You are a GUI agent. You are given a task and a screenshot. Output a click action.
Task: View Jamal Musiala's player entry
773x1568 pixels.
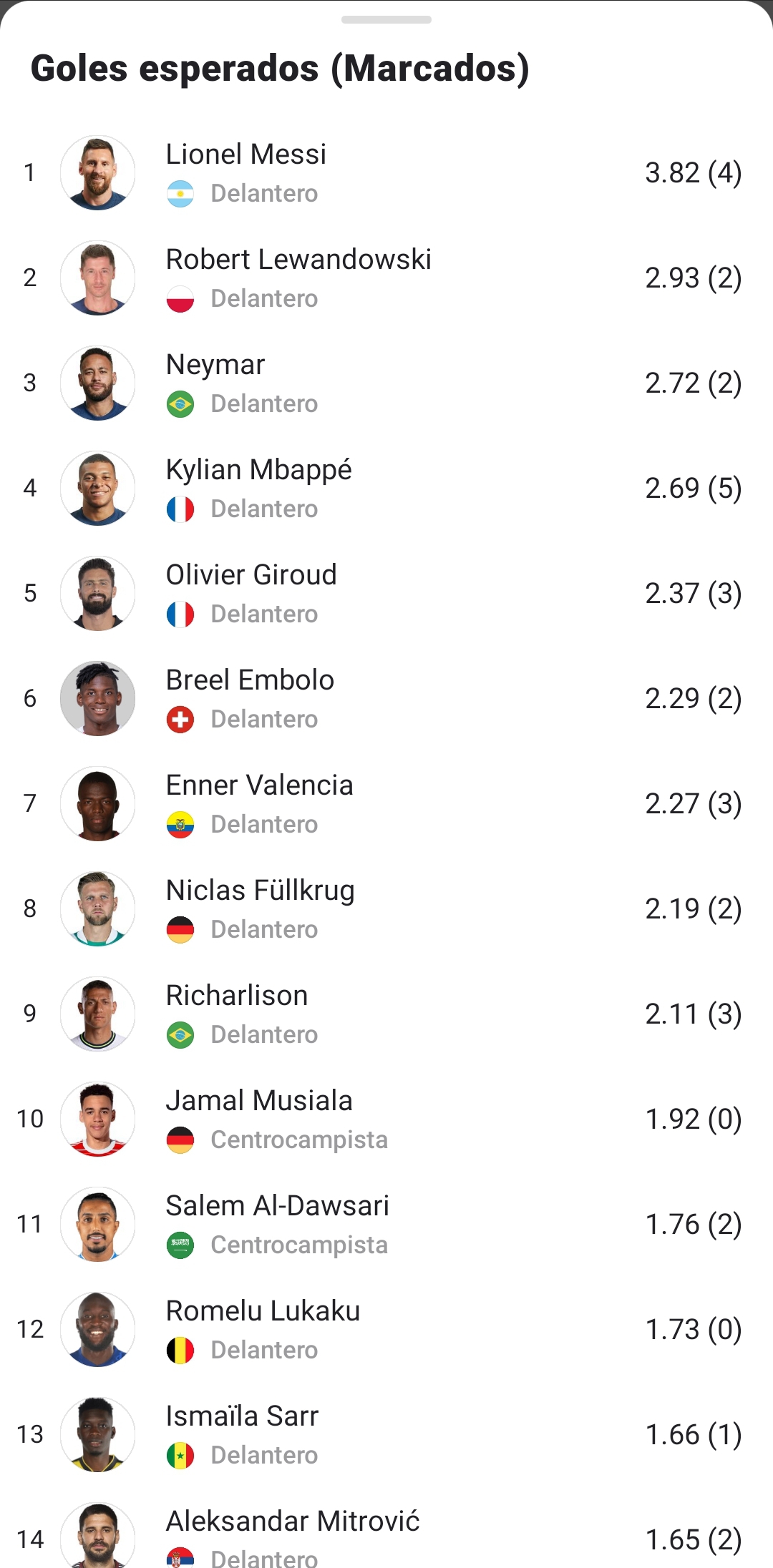tap(386, 1119)
